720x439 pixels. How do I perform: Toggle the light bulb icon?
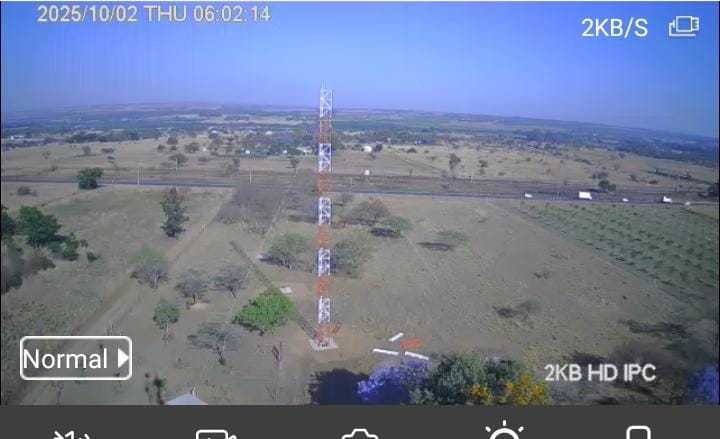coord(504,431)
